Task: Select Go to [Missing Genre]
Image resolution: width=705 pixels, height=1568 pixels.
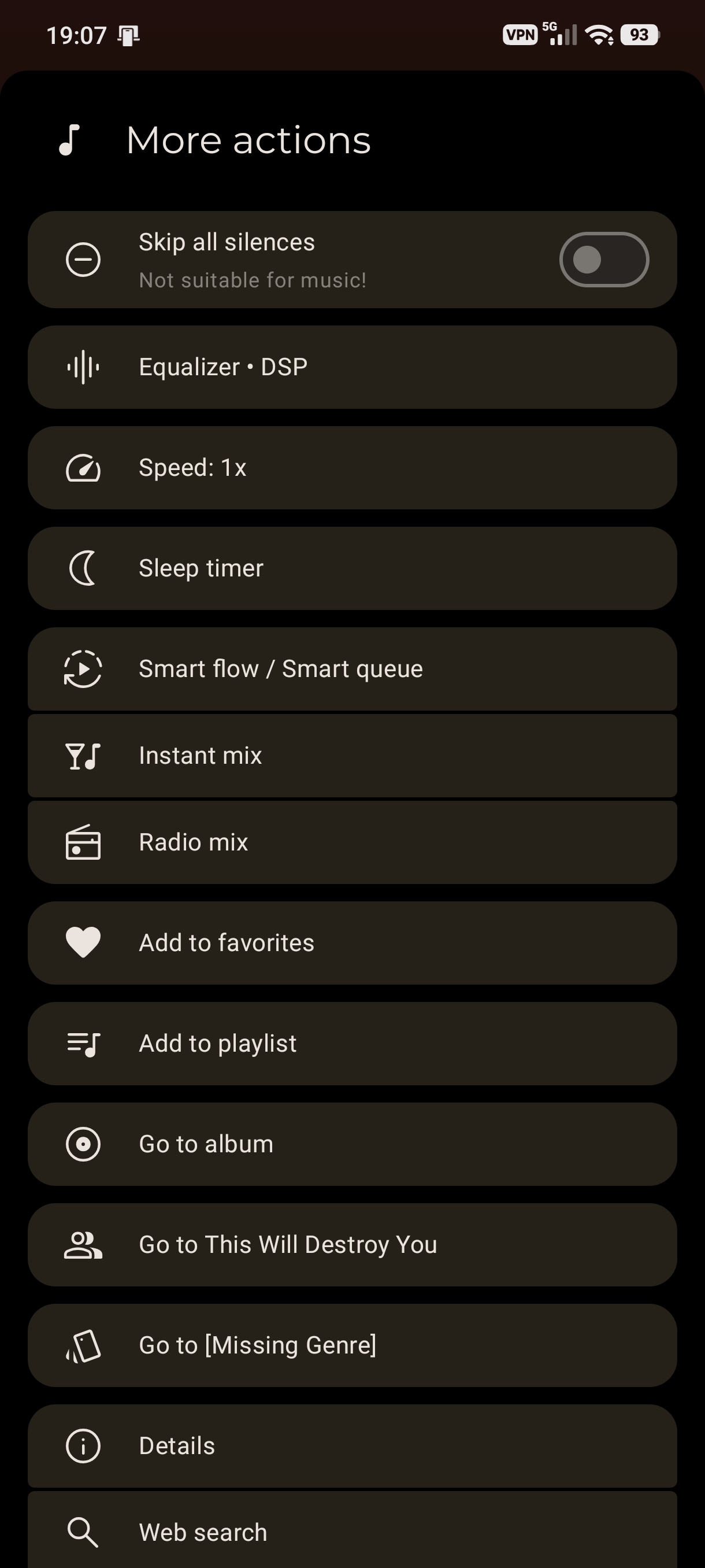Action: tap(351, 1345)
